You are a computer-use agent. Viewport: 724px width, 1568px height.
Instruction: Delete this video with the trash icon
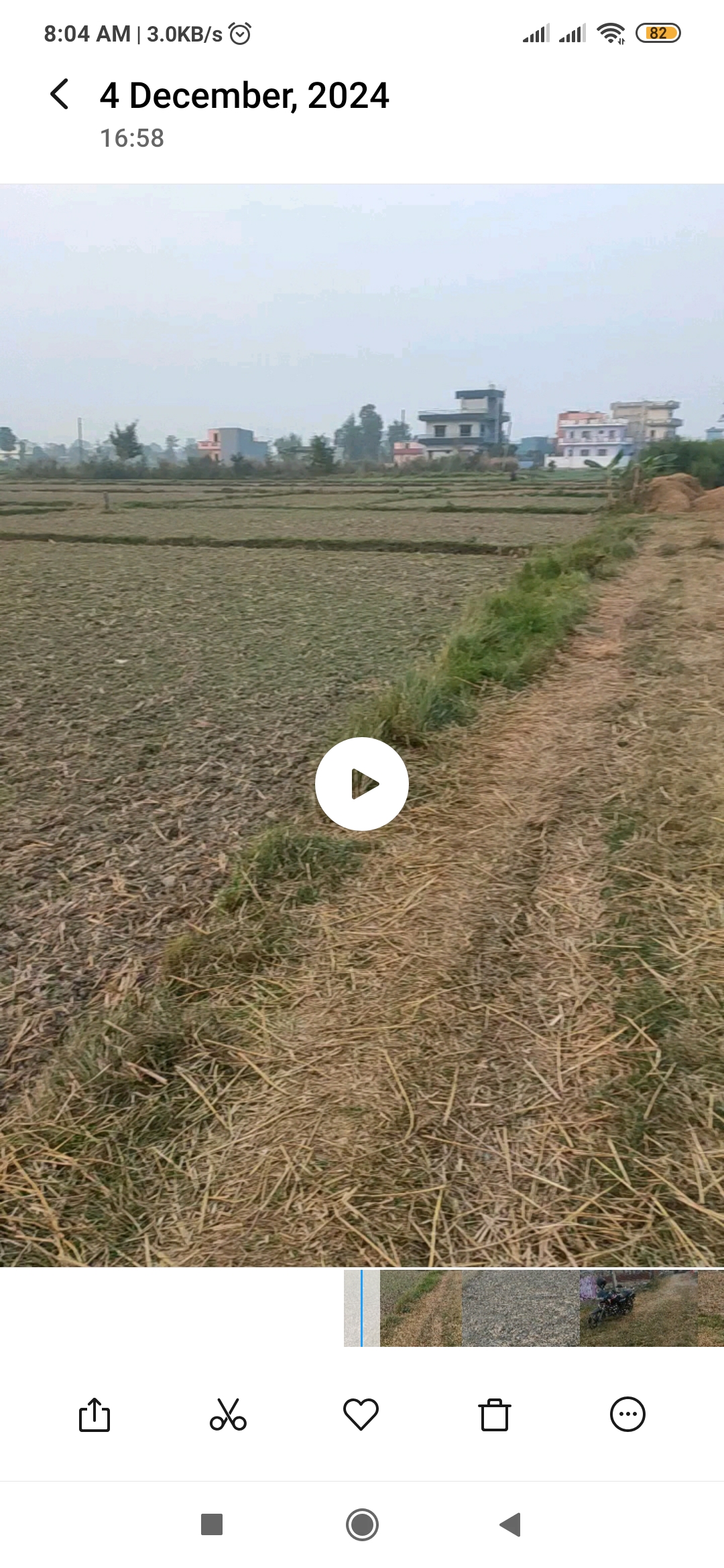coord(495,1415)
